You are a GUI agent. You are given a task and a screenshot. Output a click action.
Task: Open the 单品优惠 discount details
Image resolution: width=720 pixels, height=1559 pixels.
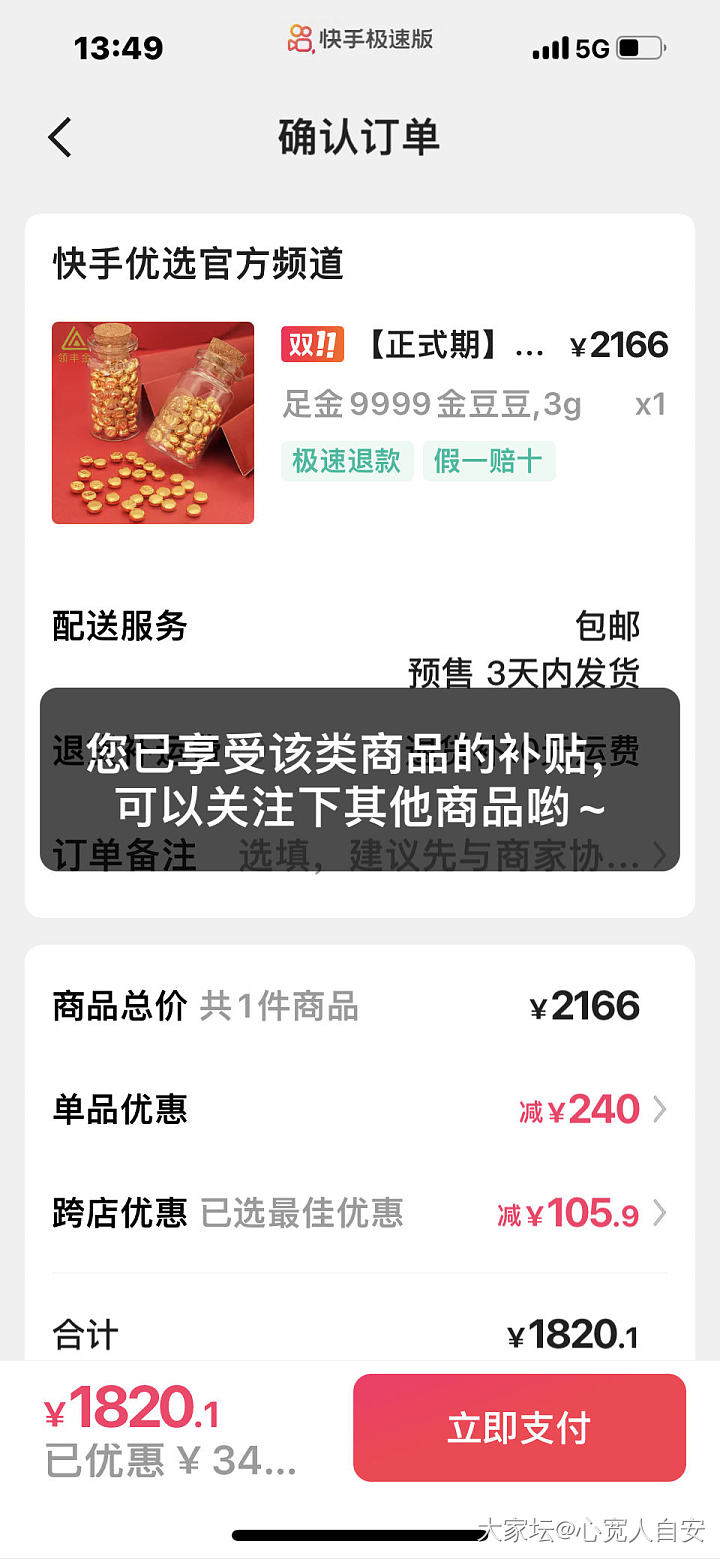tap(592, 1109)
